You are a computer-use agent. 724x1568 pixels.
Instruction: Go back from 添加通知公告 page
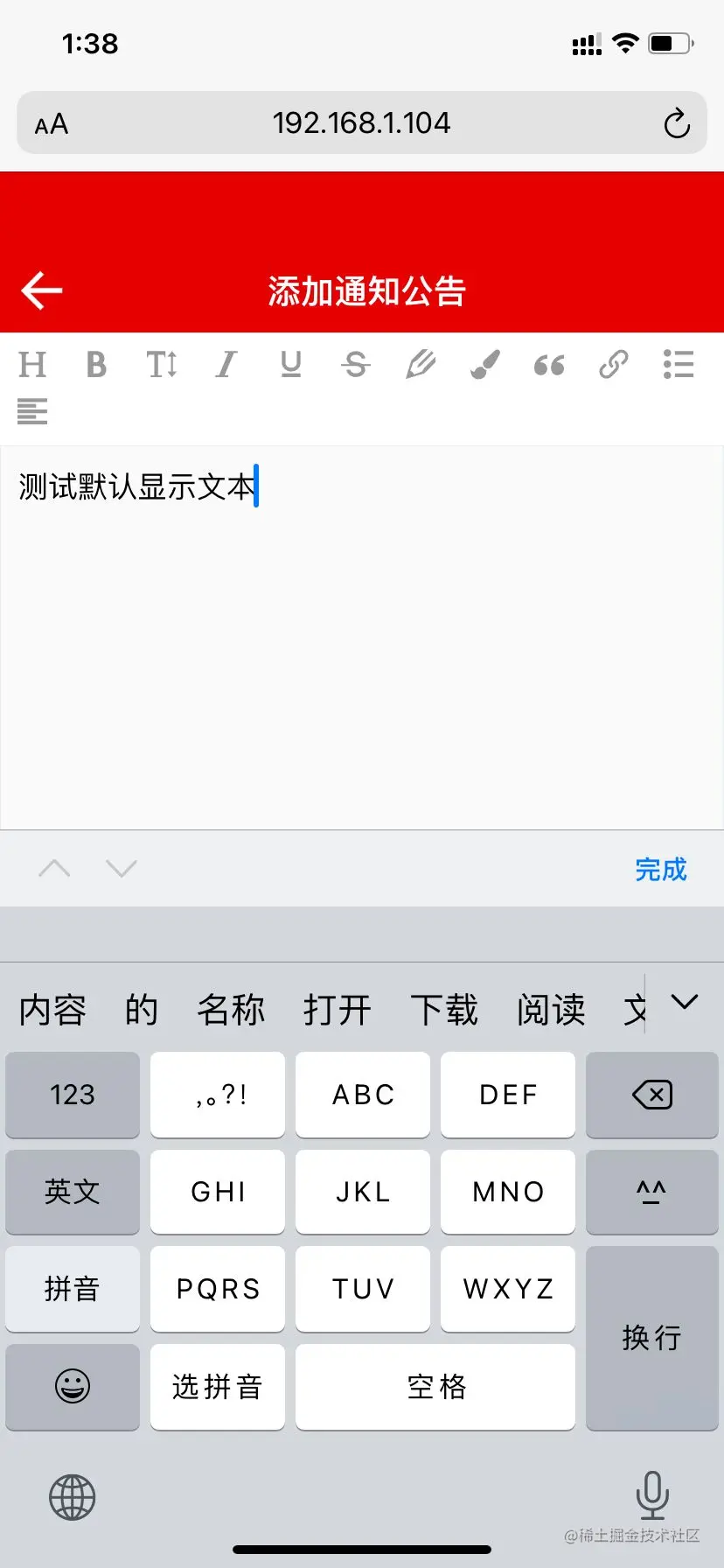42,290
